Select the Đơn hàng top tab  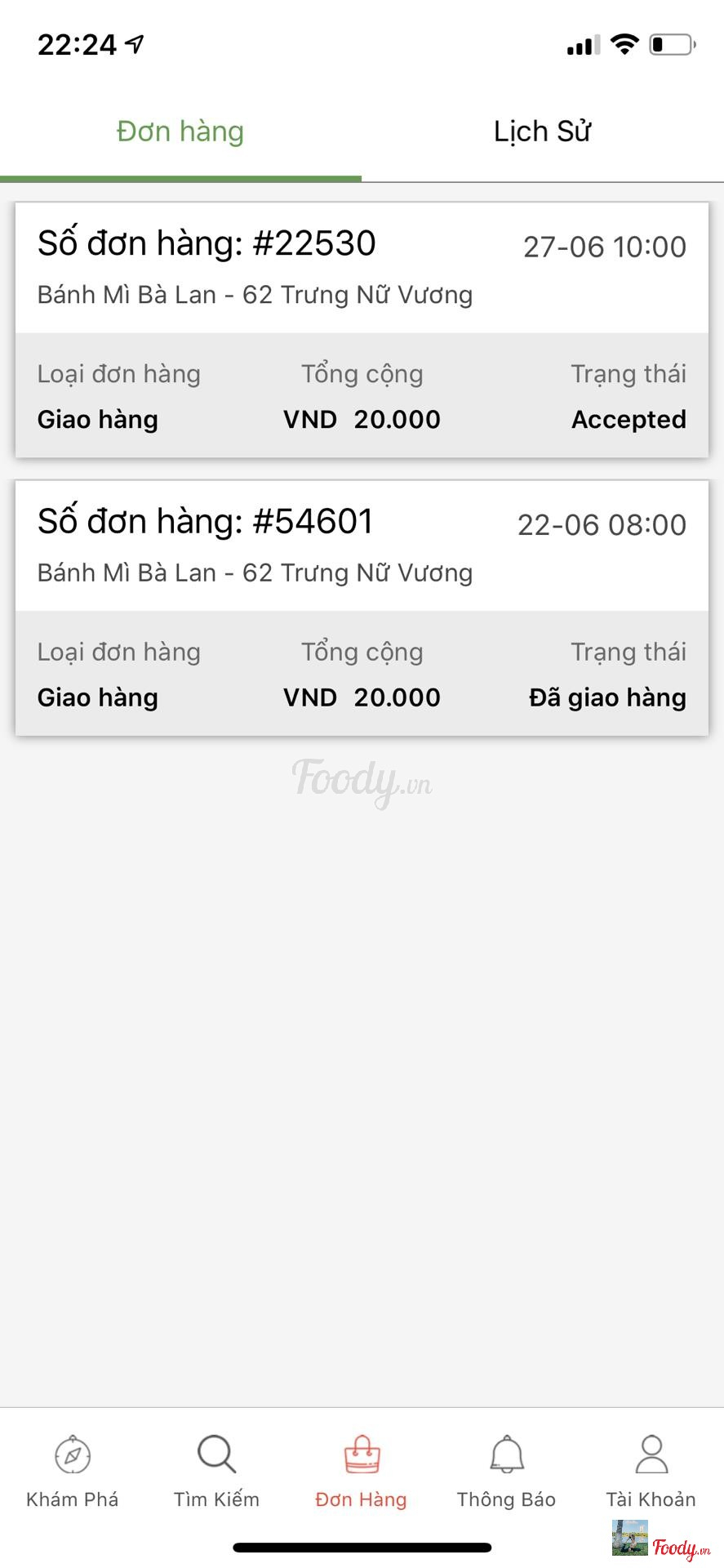pos(180,132)
